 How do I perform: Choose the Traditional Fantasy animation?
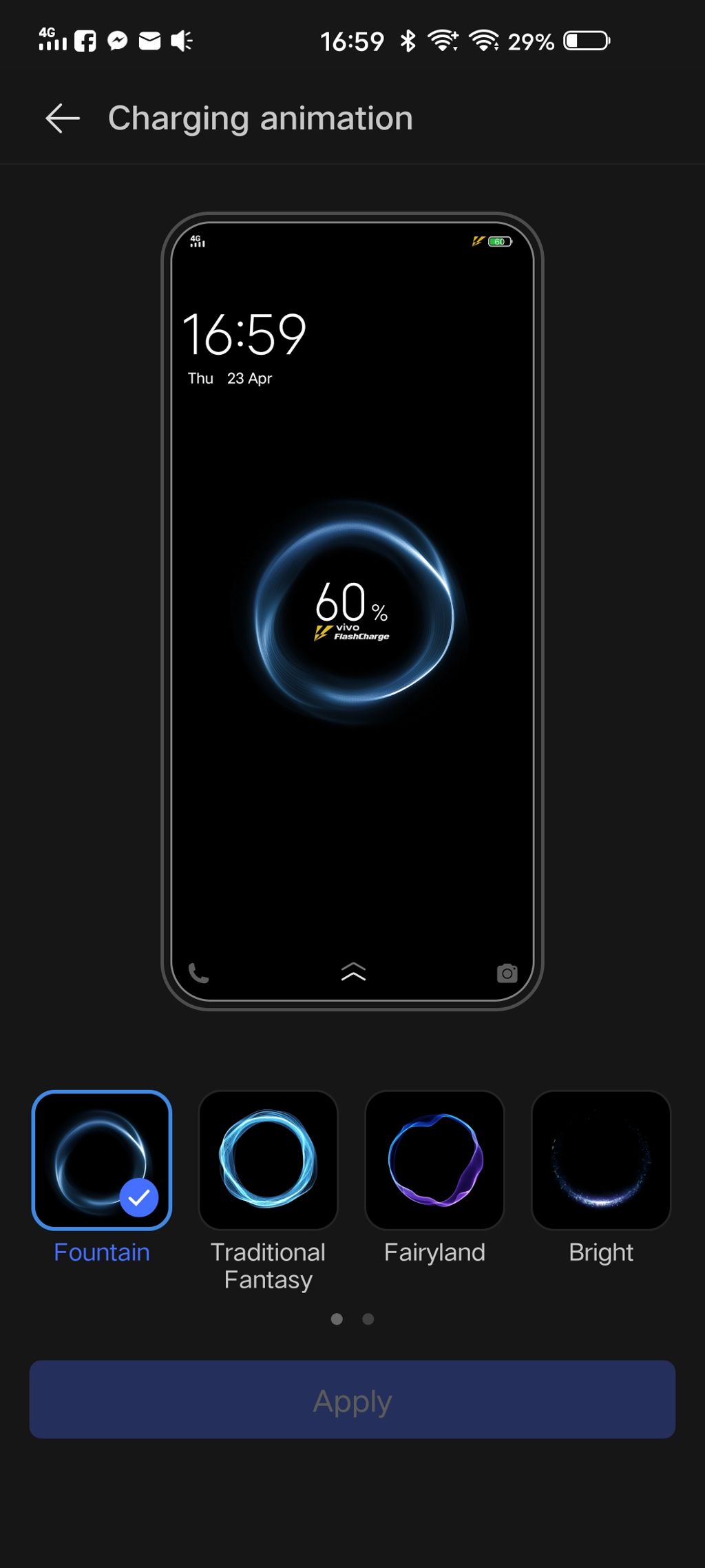pos(269,1160)
